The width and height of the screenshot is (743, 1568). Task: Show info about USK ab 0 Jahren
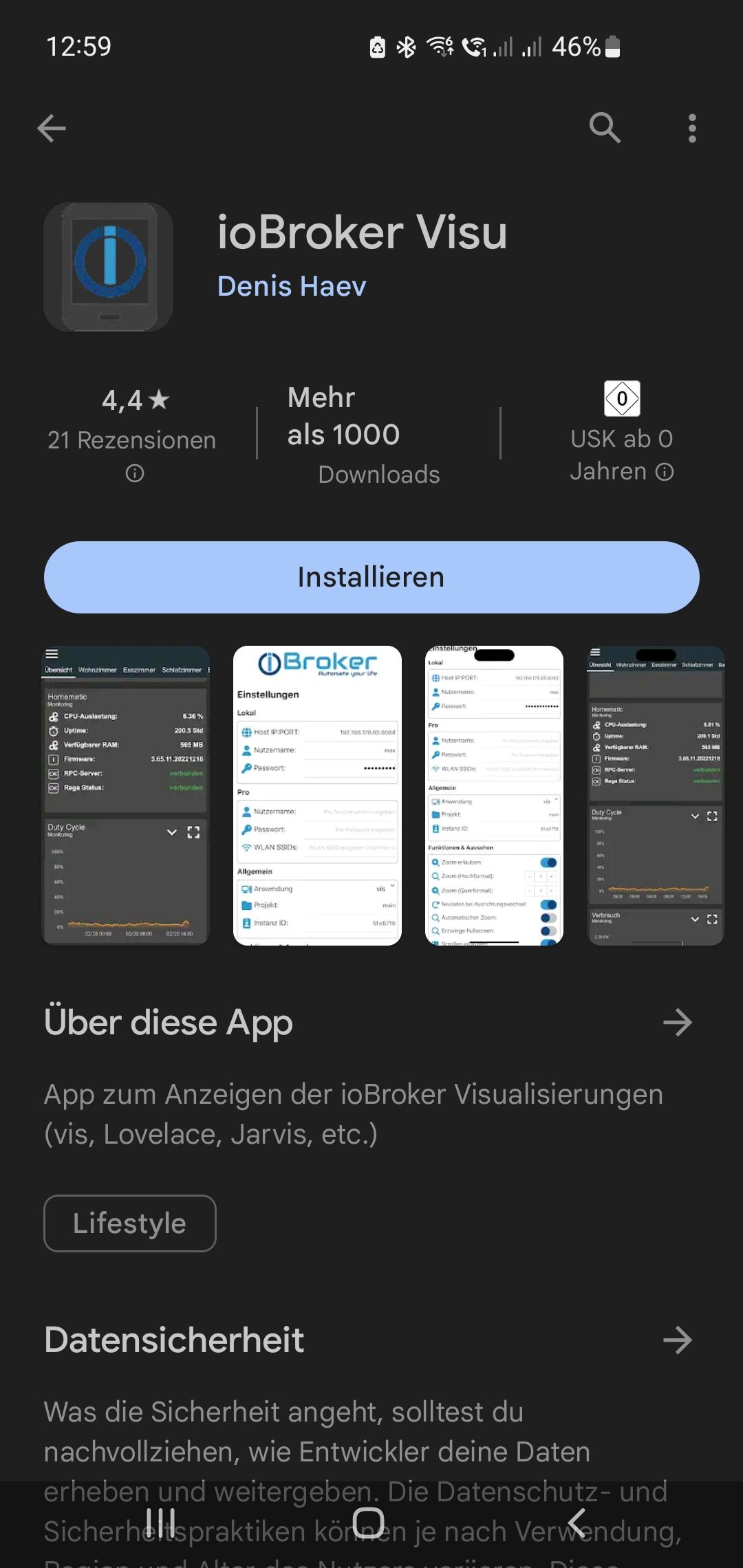tap(665, 472)
